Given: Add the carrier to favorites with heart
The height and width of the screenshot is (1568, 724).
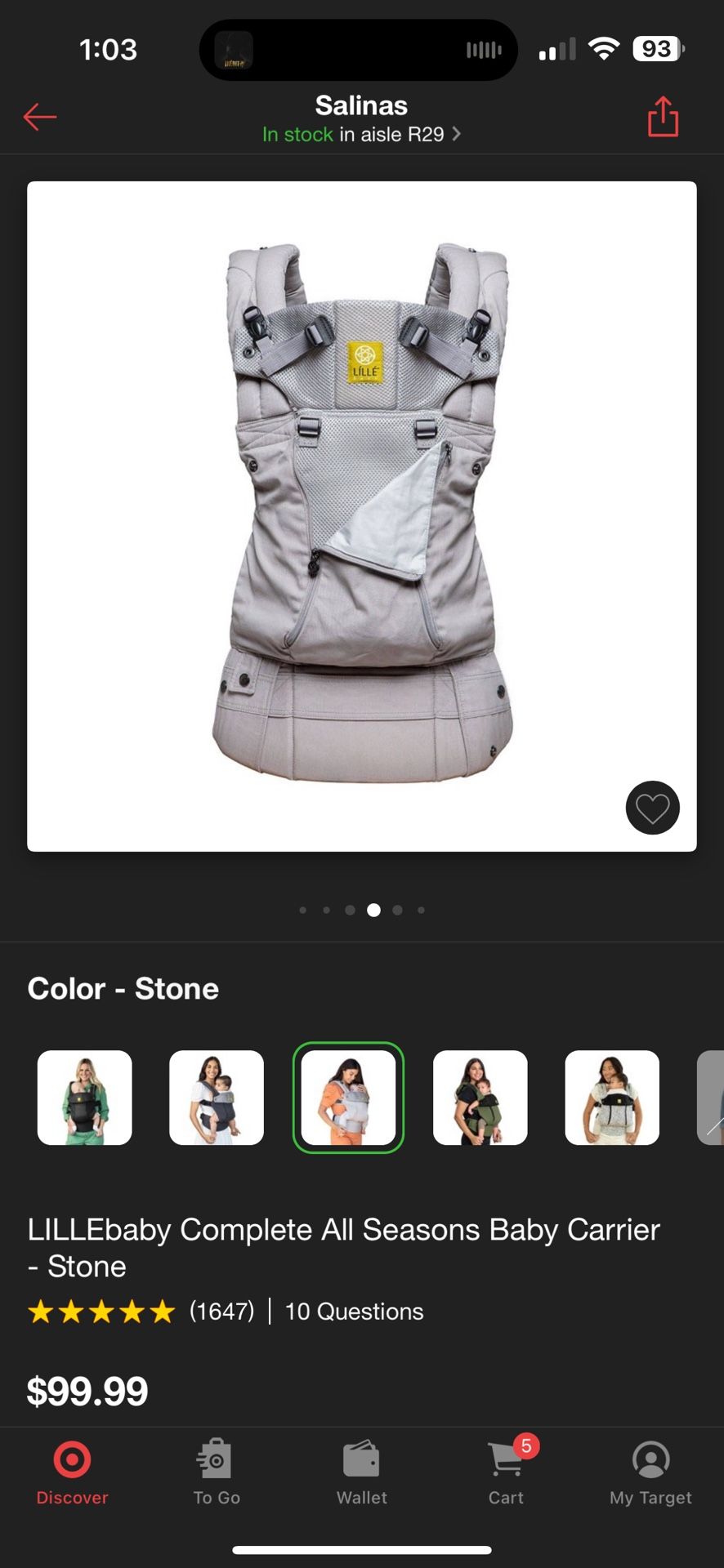Looking at the screenshot, I should coord(652,808).
